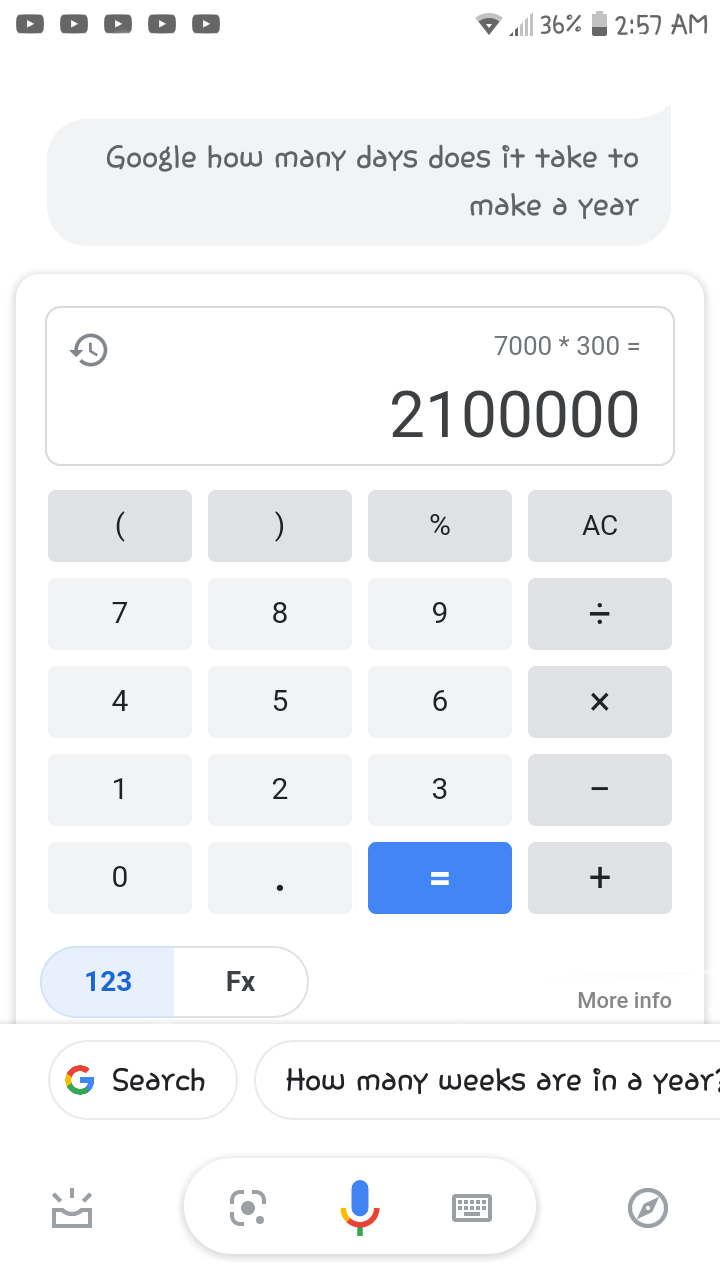Select the multiplication operator
Viewport: 720px width, 1280px height.
600,702
